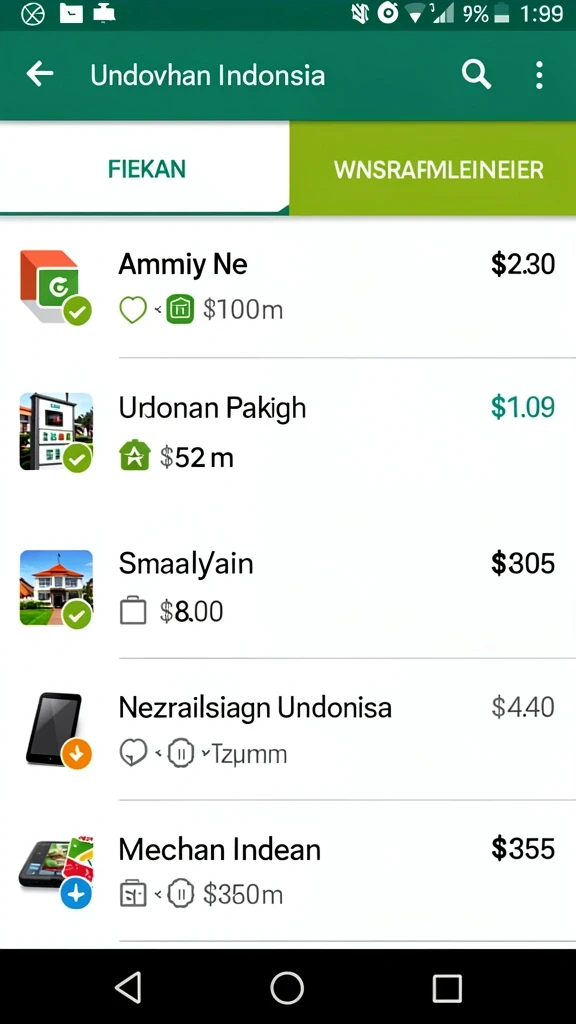Screen dimensions: 576x1024
Task: Like the Ammiy Ne item with heart icon
Action: pos(133,310)
